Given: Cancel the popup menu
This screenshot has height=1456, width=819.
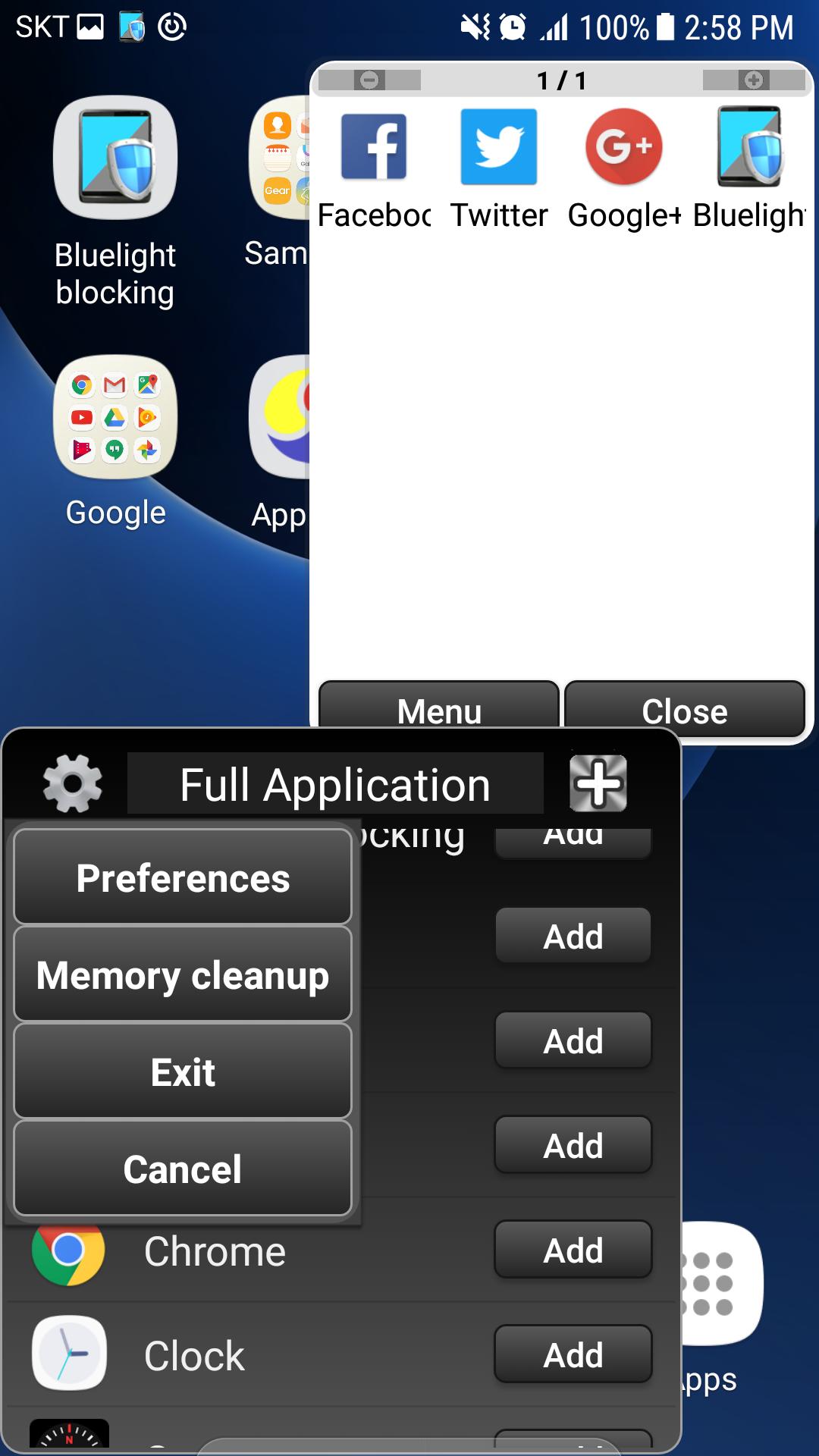Looking at the screenshot, I should 183,1169.
